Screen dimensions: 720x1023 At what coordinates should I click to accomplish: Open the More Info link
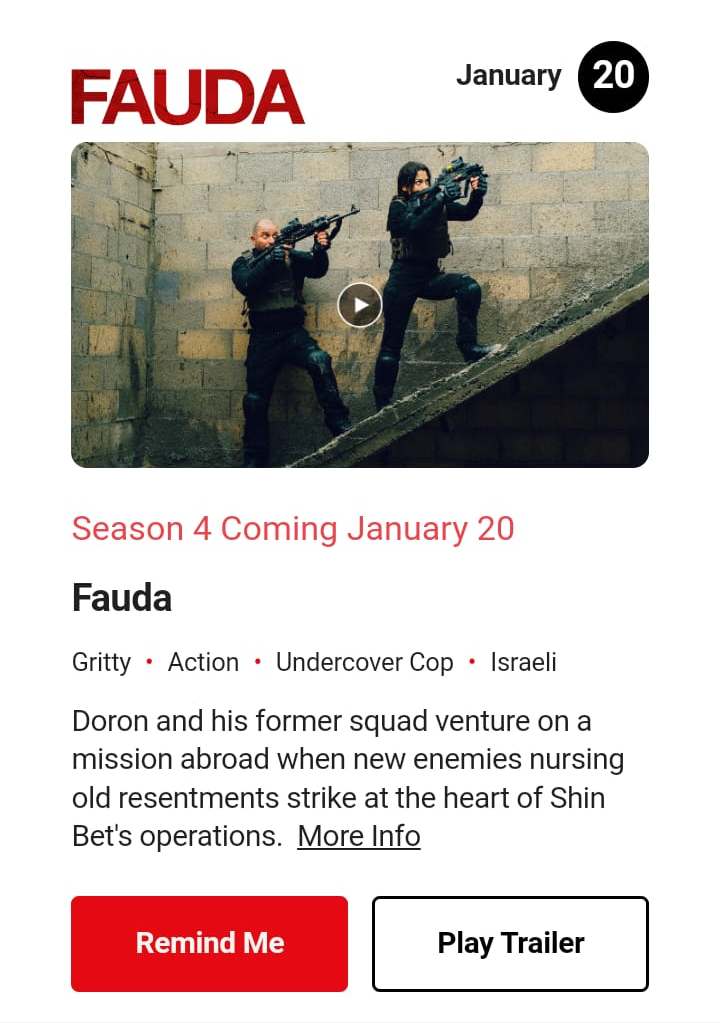click(x=359, y=836)
